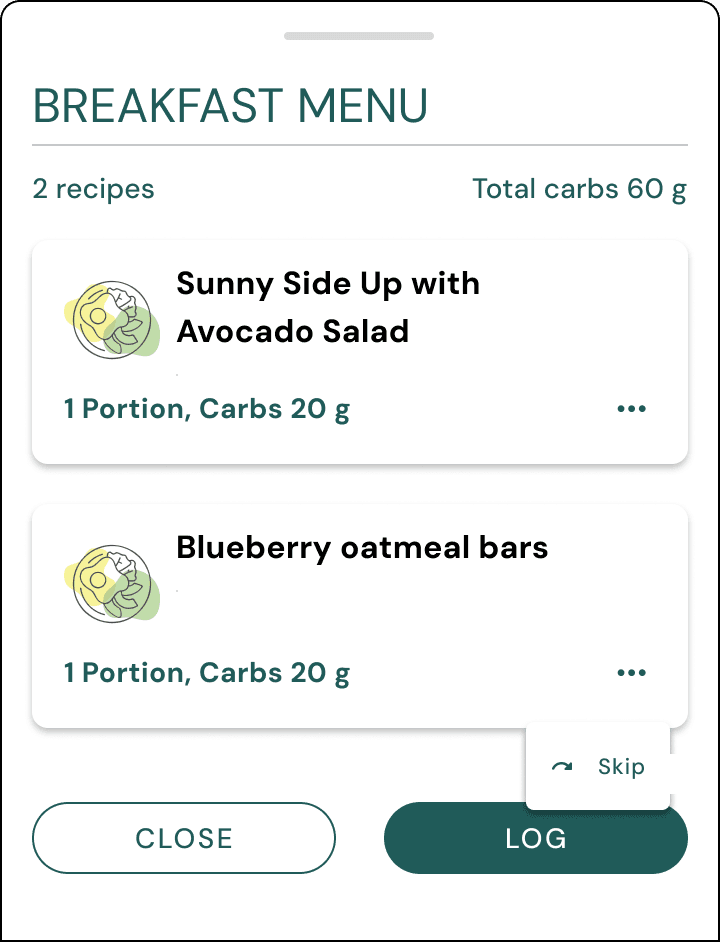Tap the sheet drag handle at the top
This screenshot has height=942, width=720.
click(x=359, y=36)
